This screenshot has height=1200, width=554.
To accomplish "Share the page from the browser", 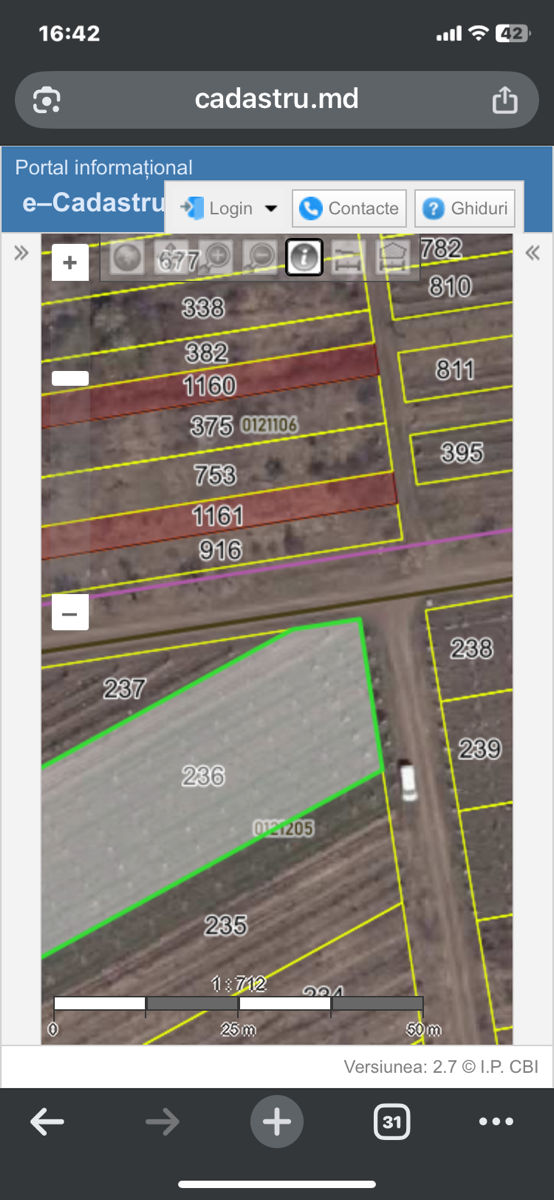I will click(505, 100).
